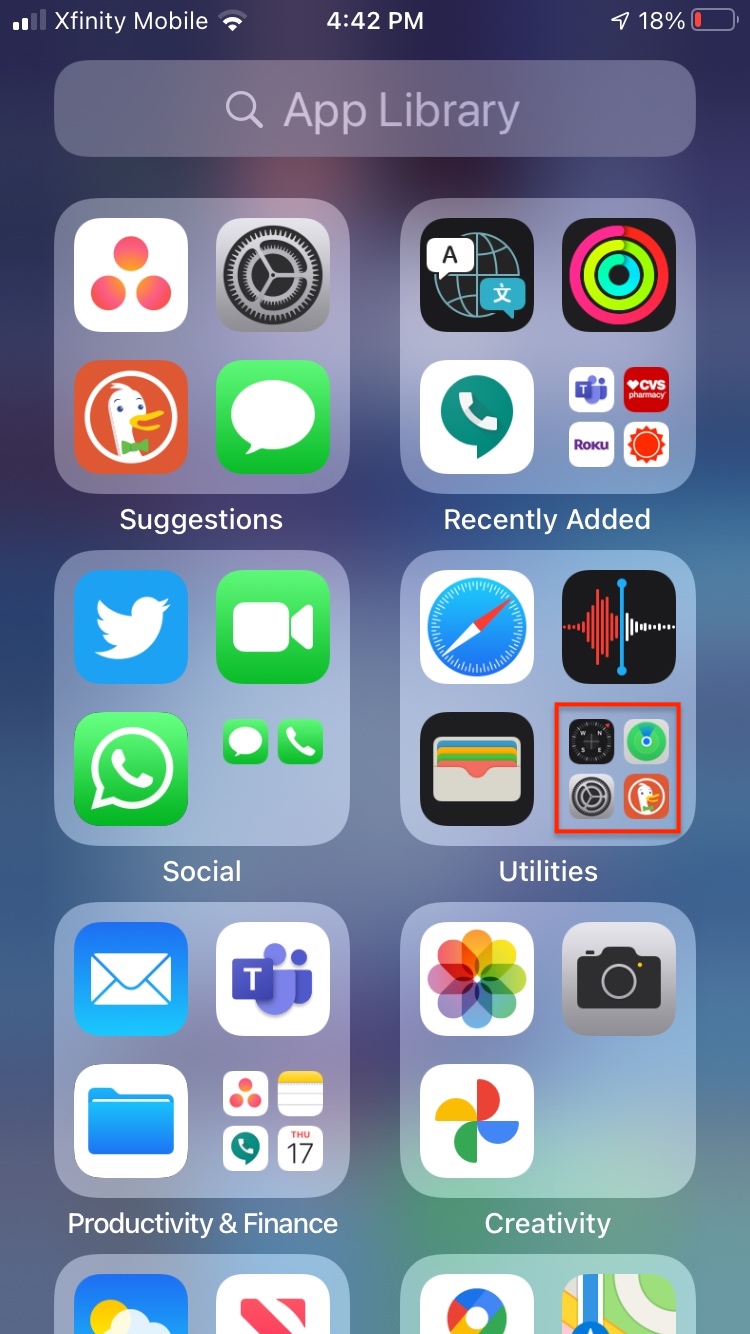This screenshot has width=750, height=1334.
Task: Open the large Messages icon in Suggestions
Action: point(273,417)
